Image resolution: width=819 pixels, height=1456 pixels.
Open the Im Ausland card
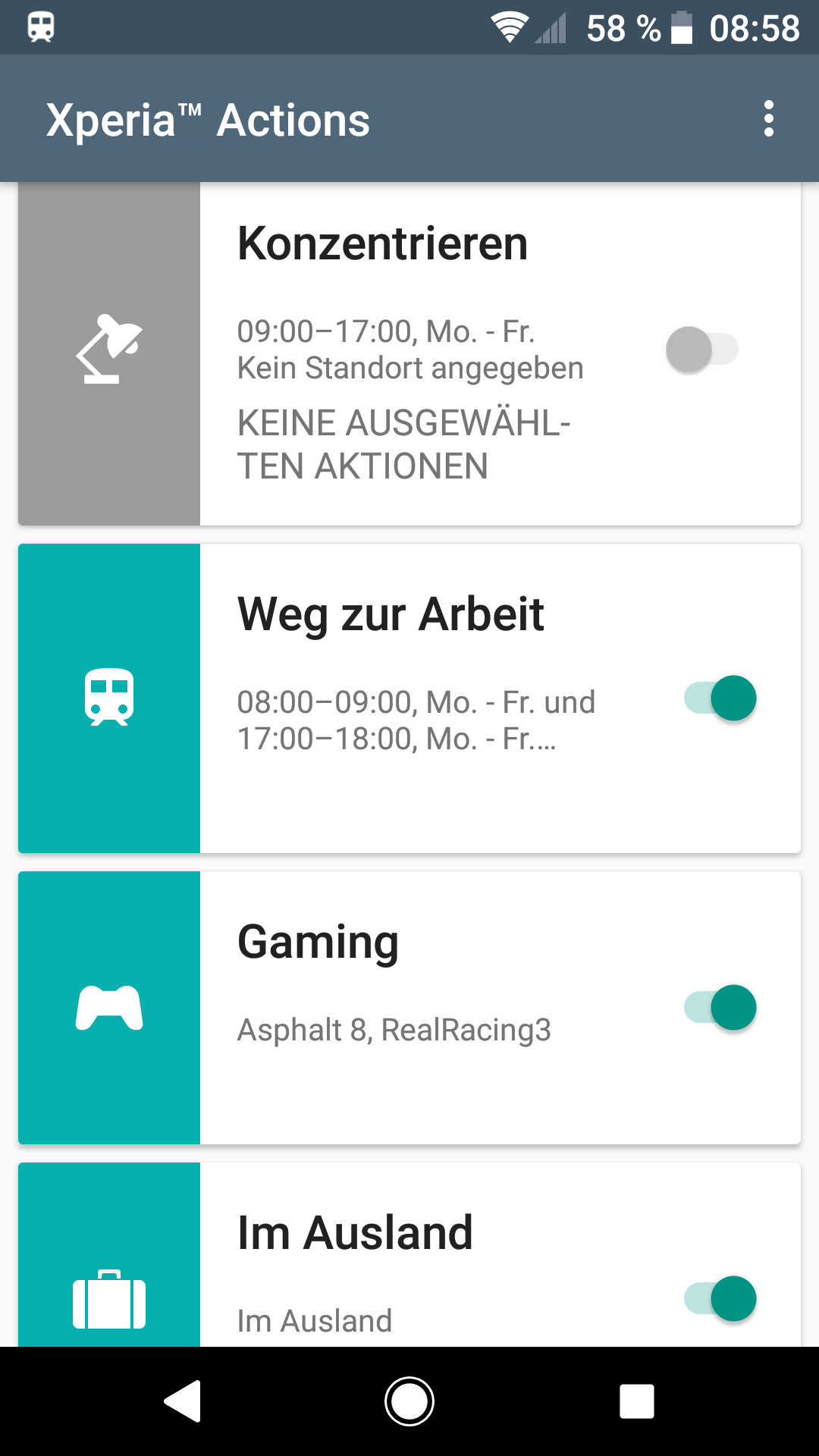click(409, 1255)
